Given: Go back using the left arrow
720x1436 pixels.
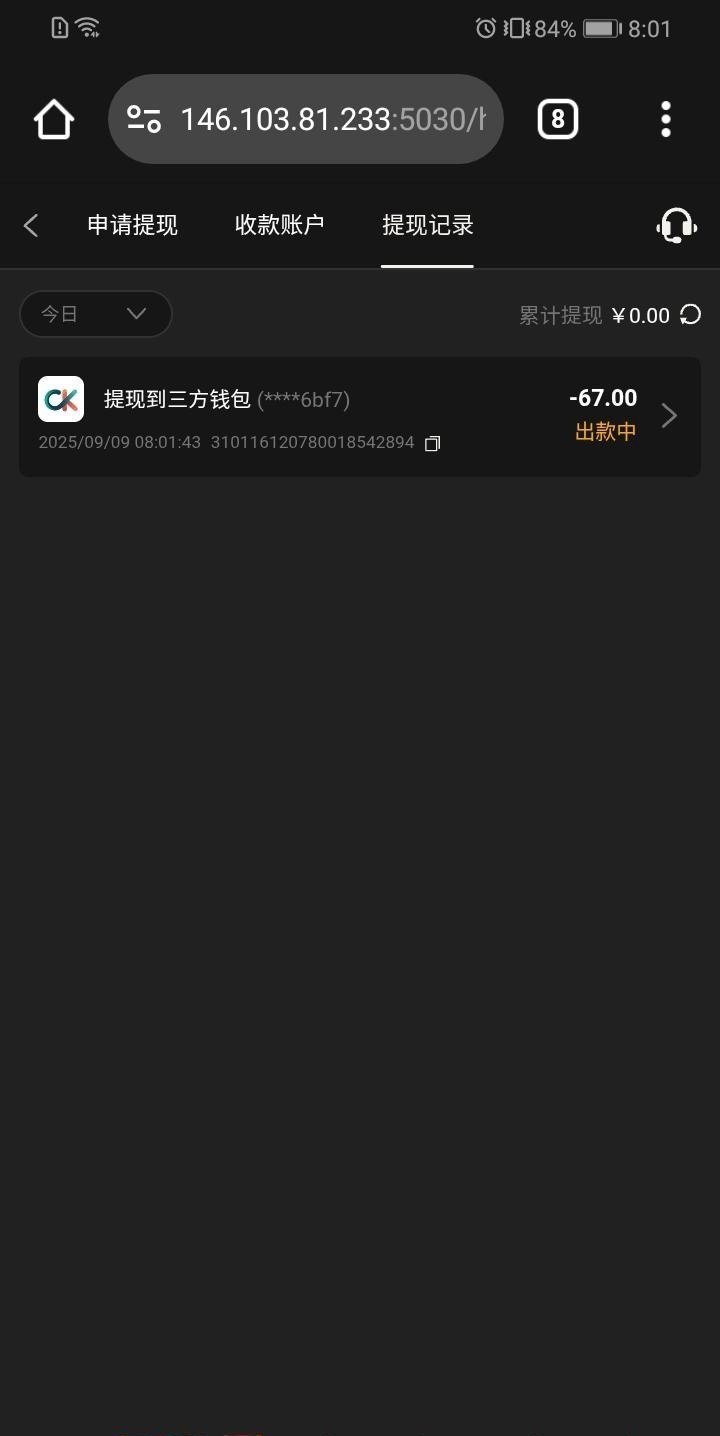Looking at the screenshot, I should [x=31, y=226].
